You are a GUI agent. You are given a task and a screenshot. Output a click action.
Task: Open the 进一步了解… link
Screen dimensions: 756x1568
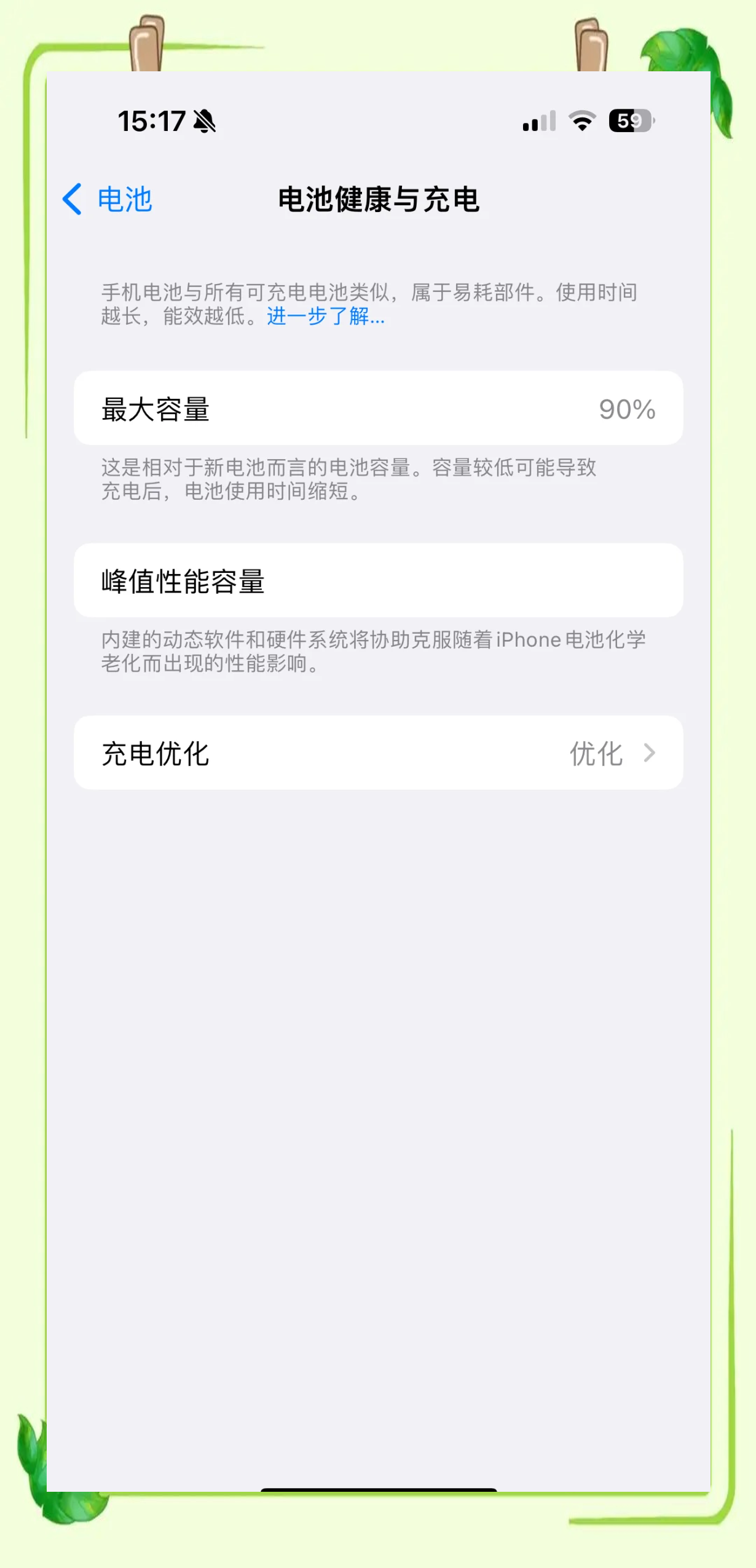[x=325, y=317]
